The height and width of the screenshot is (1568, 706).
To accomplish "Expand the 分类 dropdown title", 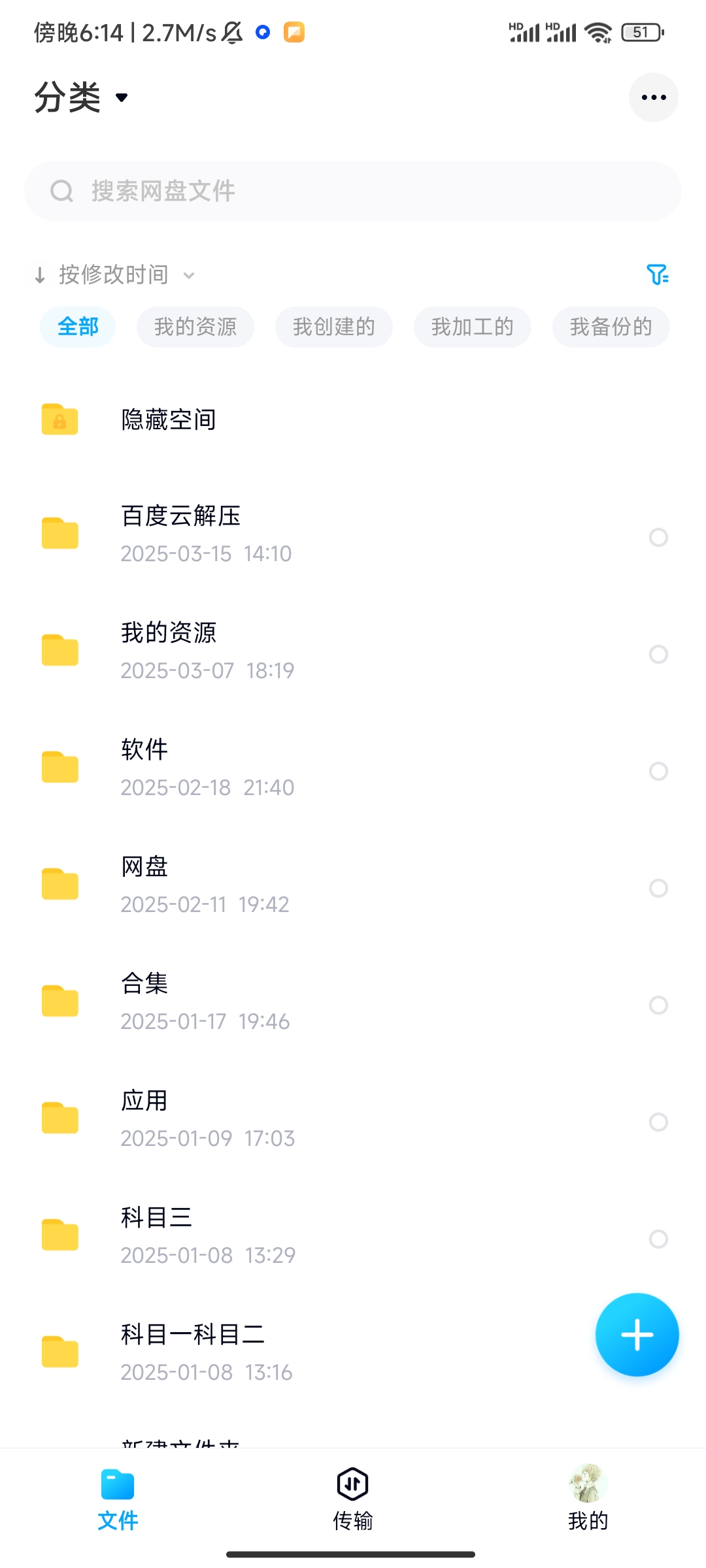I will tap(81, 97).
